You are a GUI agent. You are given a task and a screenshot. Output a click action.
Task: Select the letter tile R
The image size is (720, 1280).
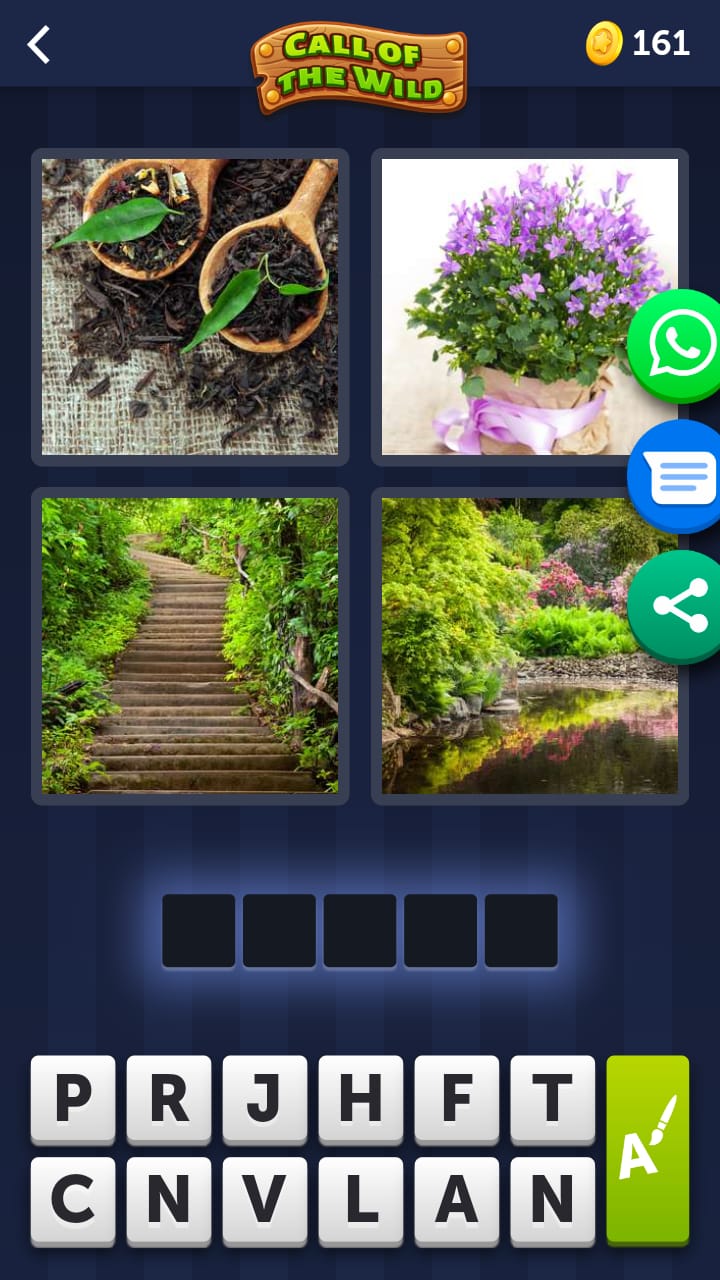169,1098
